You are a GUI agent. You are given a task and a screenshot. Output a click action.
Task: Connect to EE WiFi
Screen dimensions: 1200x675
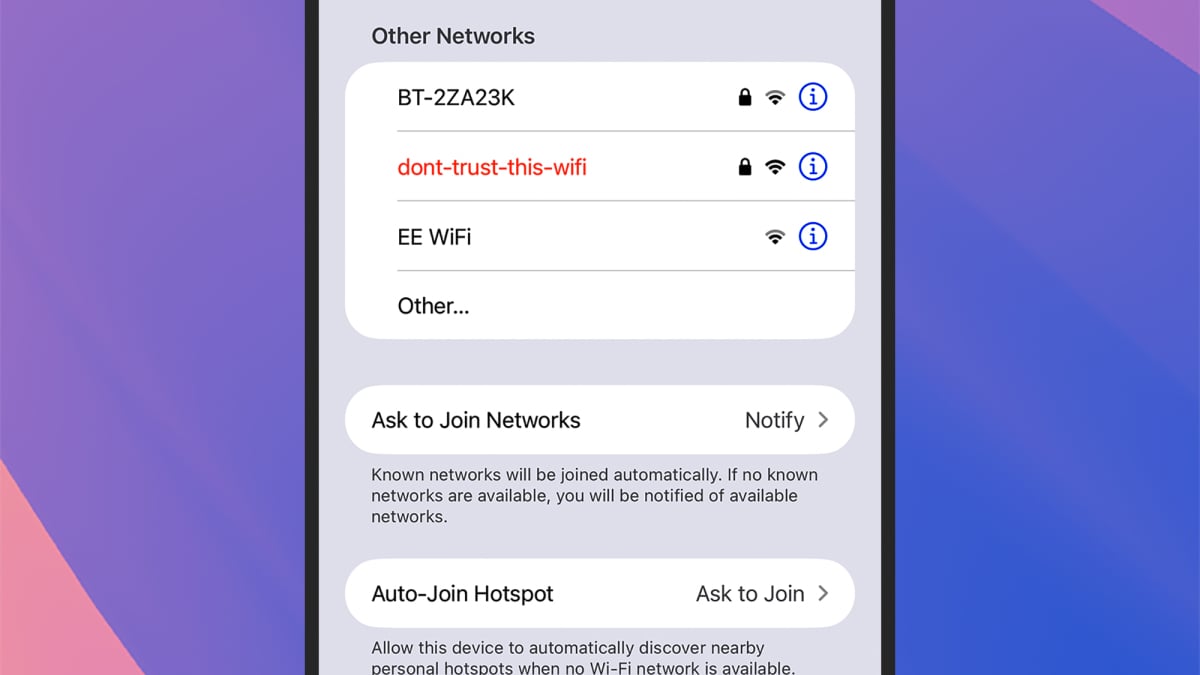pyautogui.click(x=434, y=237)
